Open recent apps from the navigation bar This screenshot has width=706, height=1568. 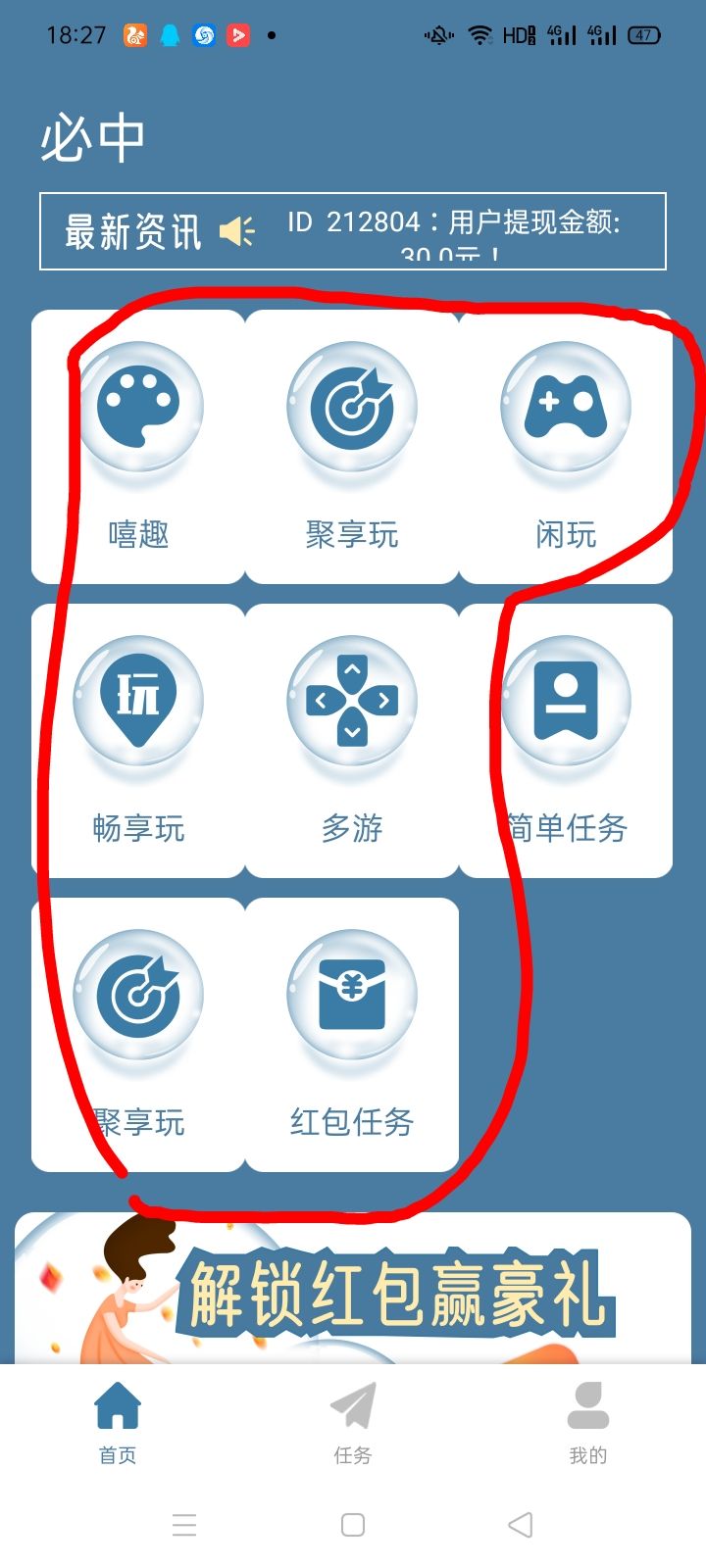point(184,1525)
